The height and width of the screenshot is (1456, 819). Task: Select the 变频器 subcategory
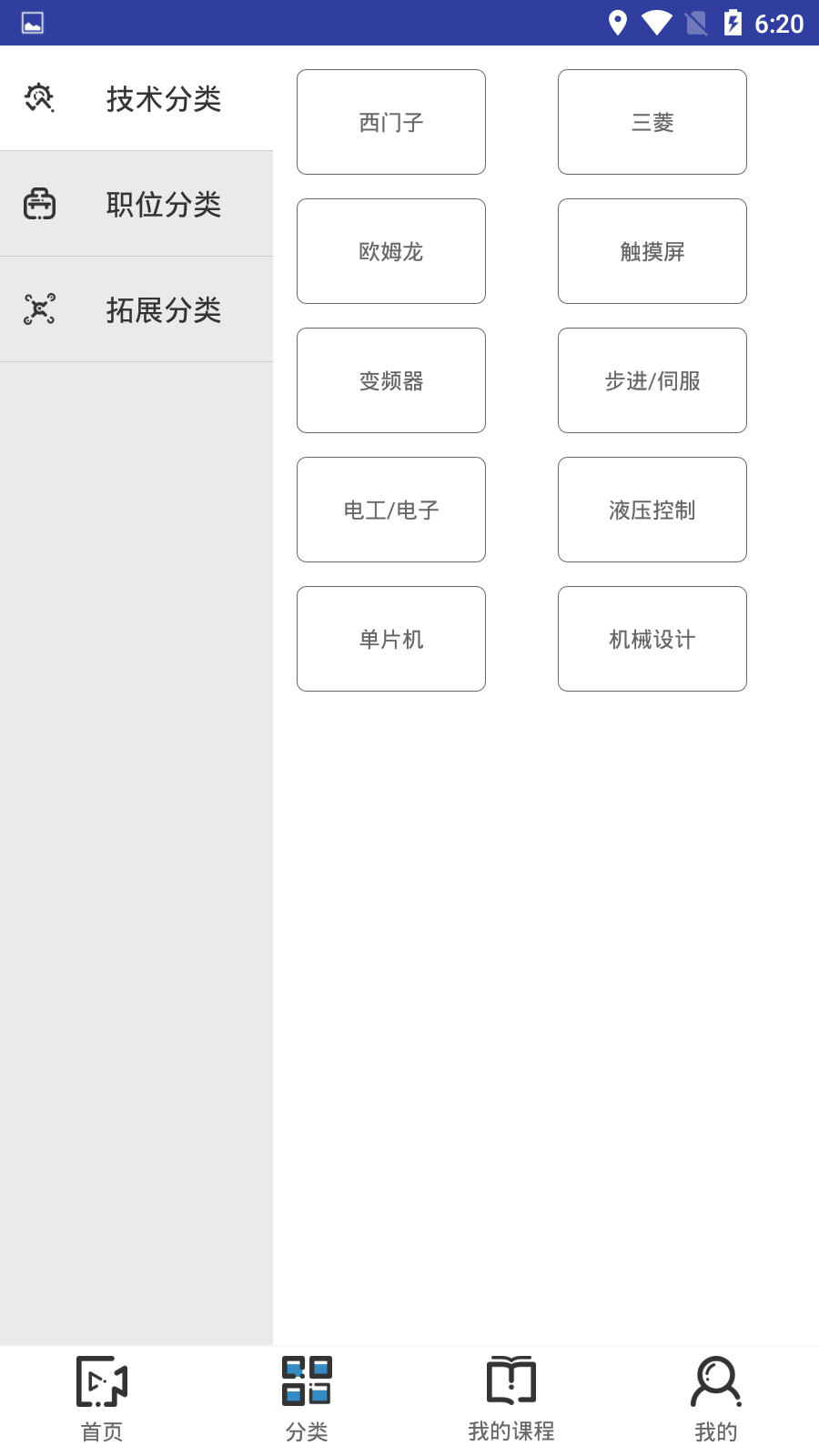click(x=391, y=380)
